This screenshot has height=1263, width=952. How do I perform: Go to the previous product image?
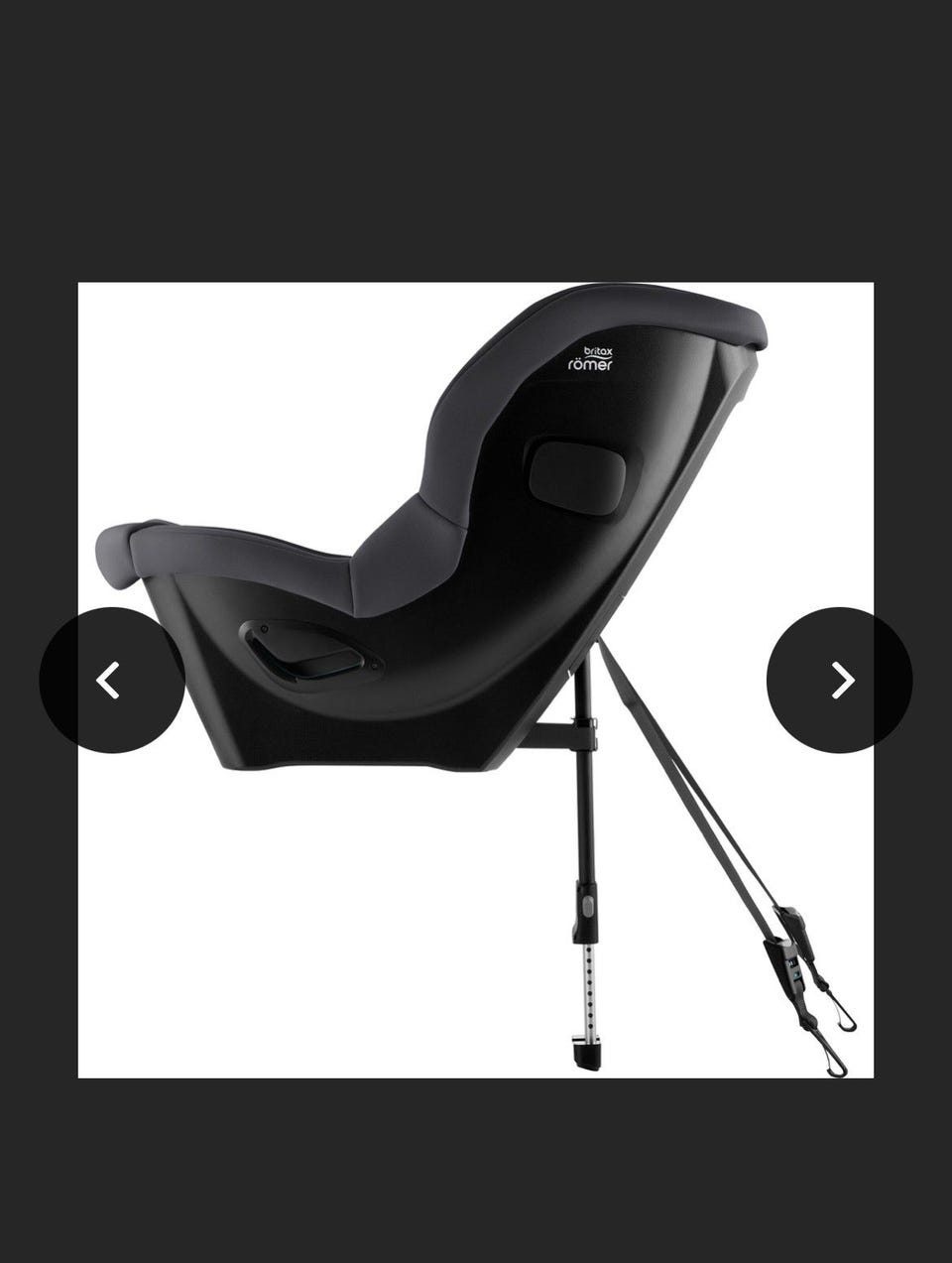pyautogui.click(x=111, y=681)
